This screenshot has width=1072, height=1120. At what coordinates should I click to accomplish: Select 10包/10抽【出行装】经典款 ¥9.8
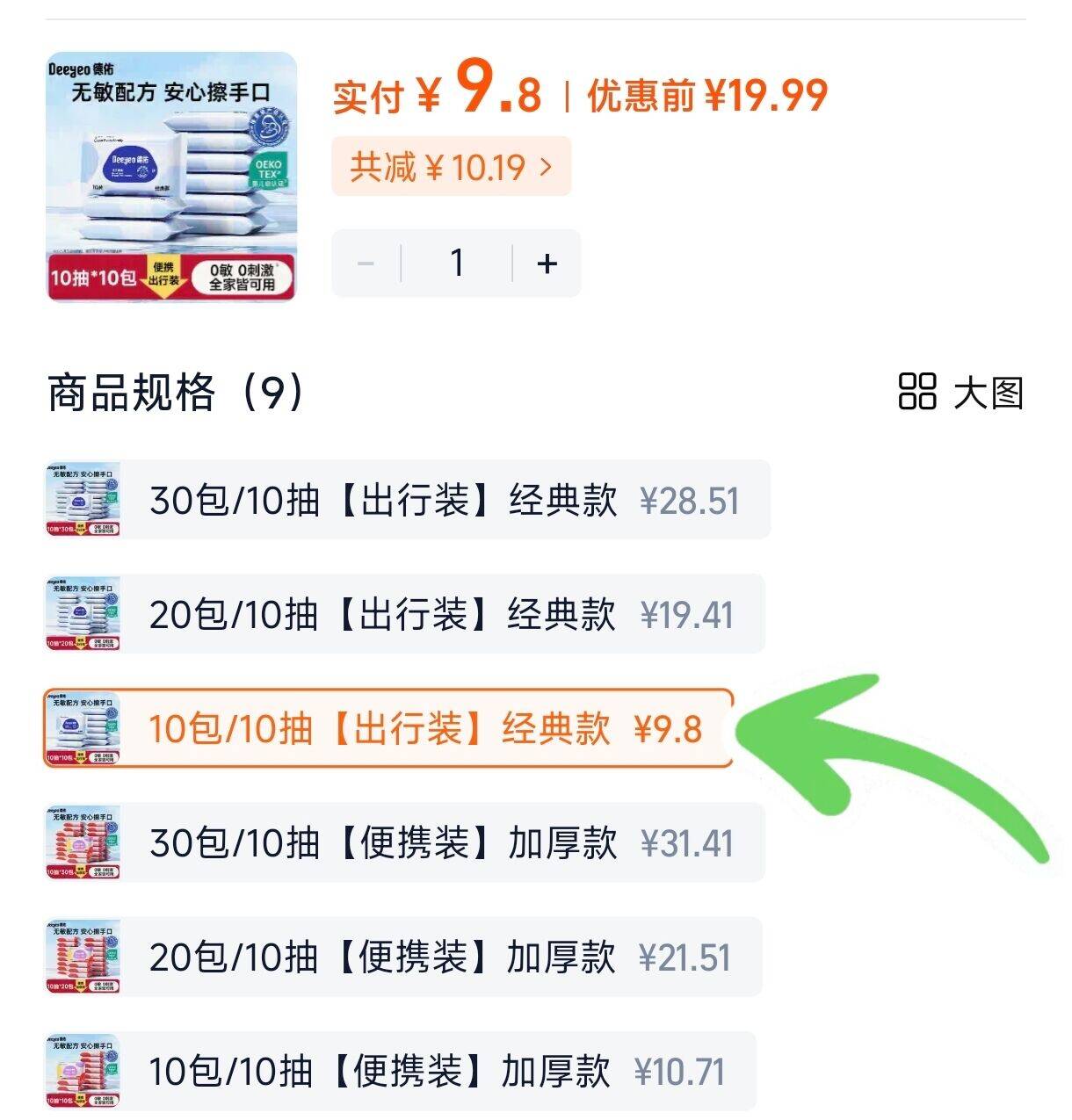[x=388, y=728]
